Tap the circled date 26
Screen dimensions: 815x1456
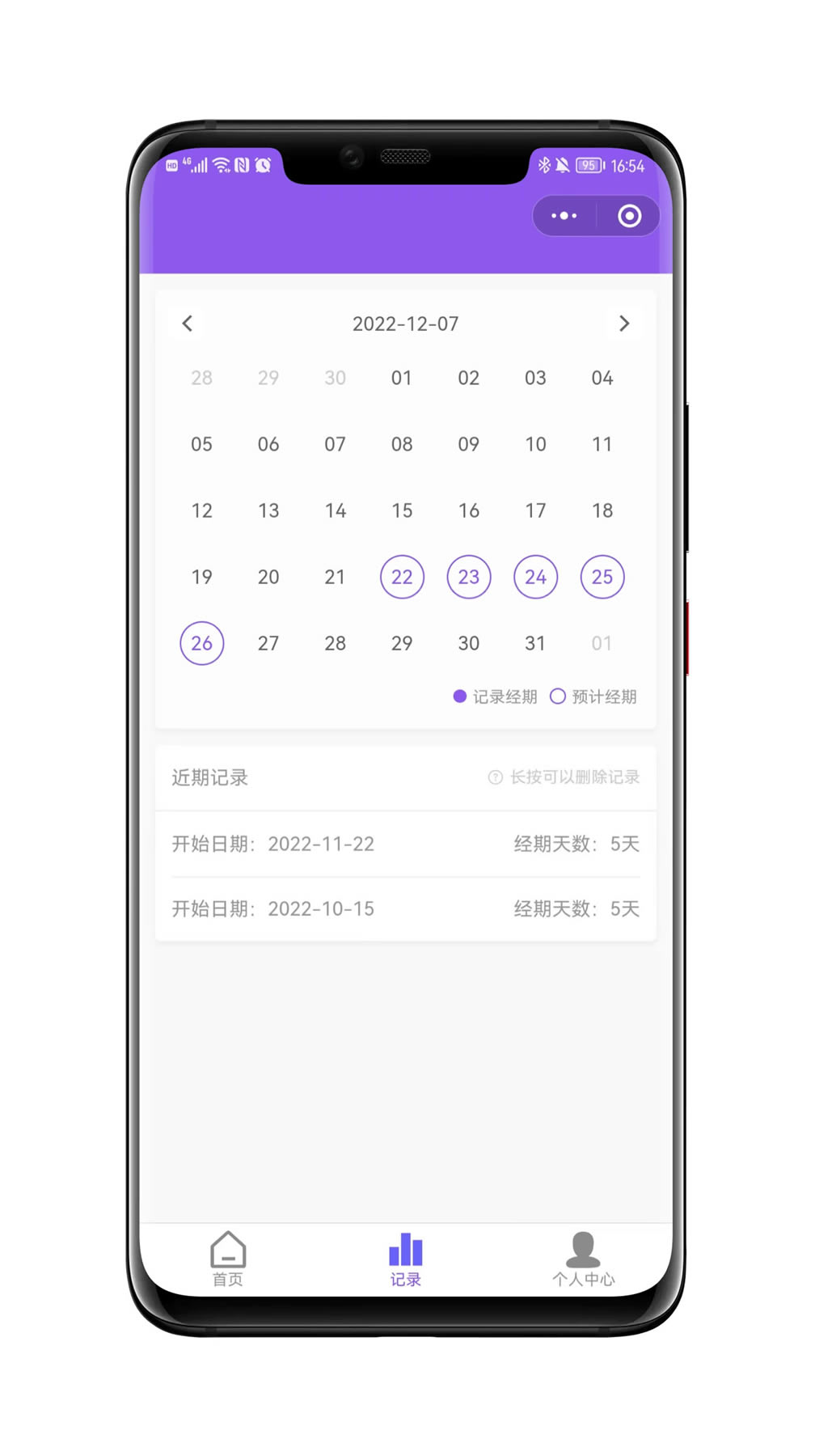201,643
